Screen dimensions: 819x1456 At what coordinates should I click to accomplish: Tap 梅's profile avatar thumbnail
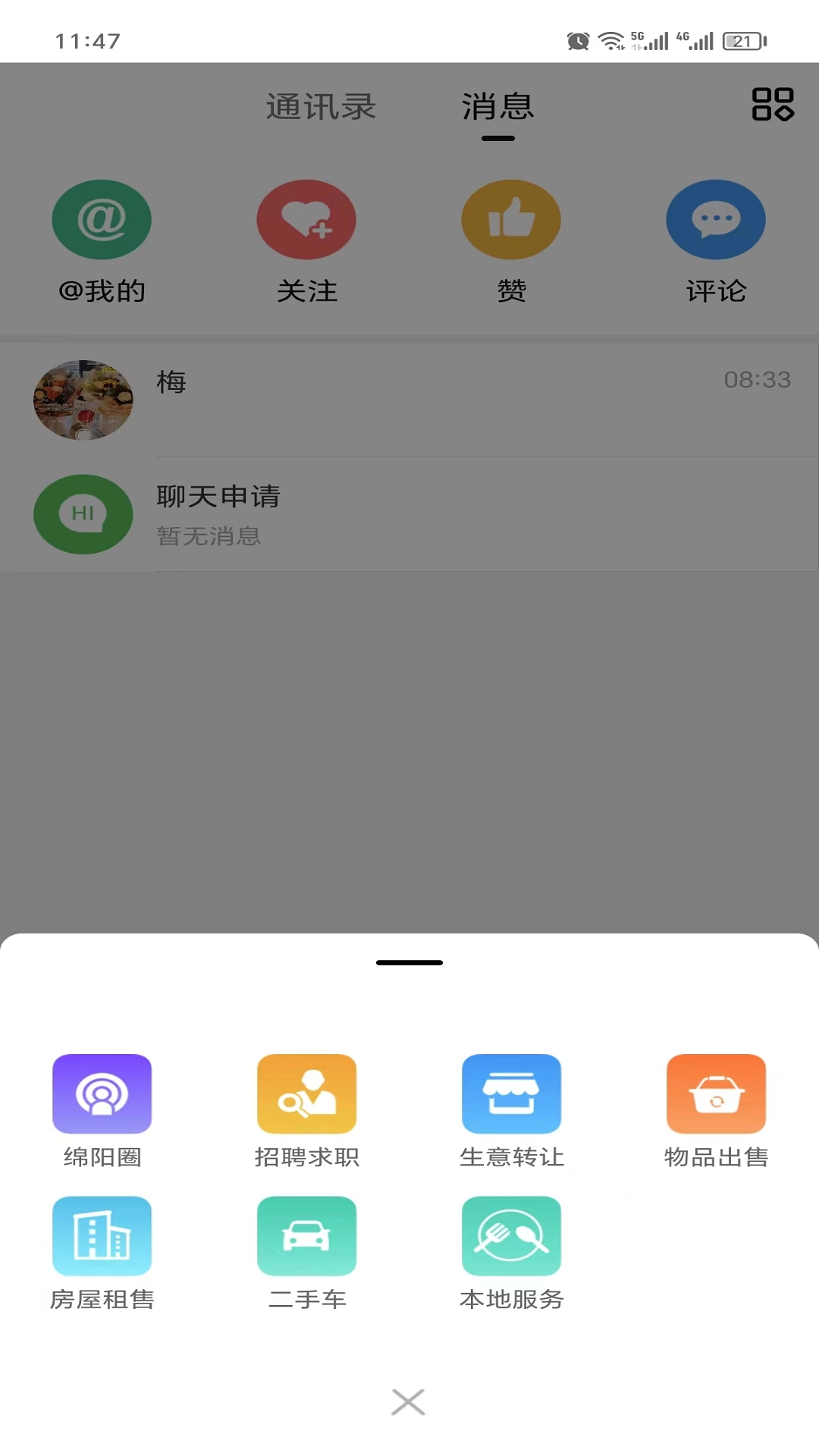[83, 400]
